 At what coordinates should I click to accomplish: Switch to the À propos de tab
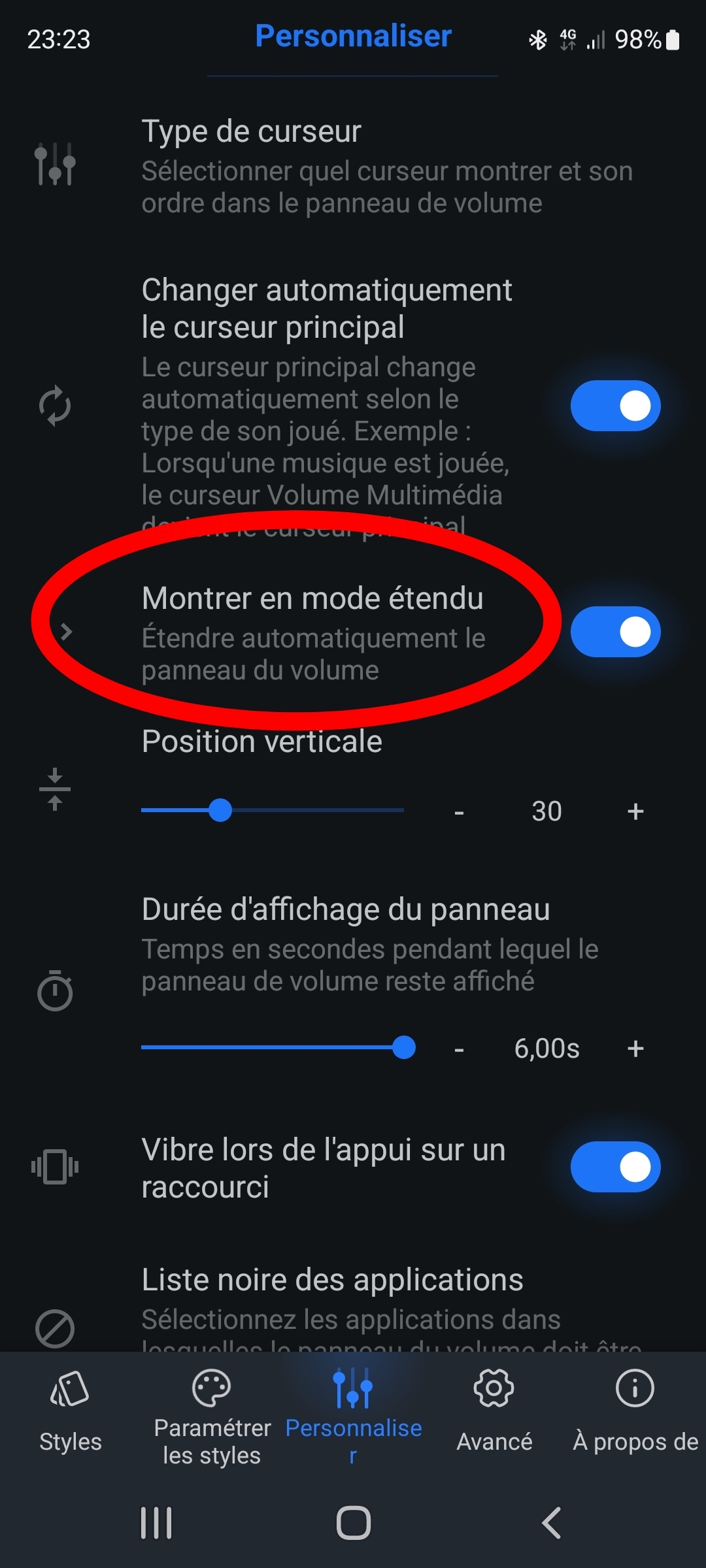pyautogui.click(x=635, y=1411)
